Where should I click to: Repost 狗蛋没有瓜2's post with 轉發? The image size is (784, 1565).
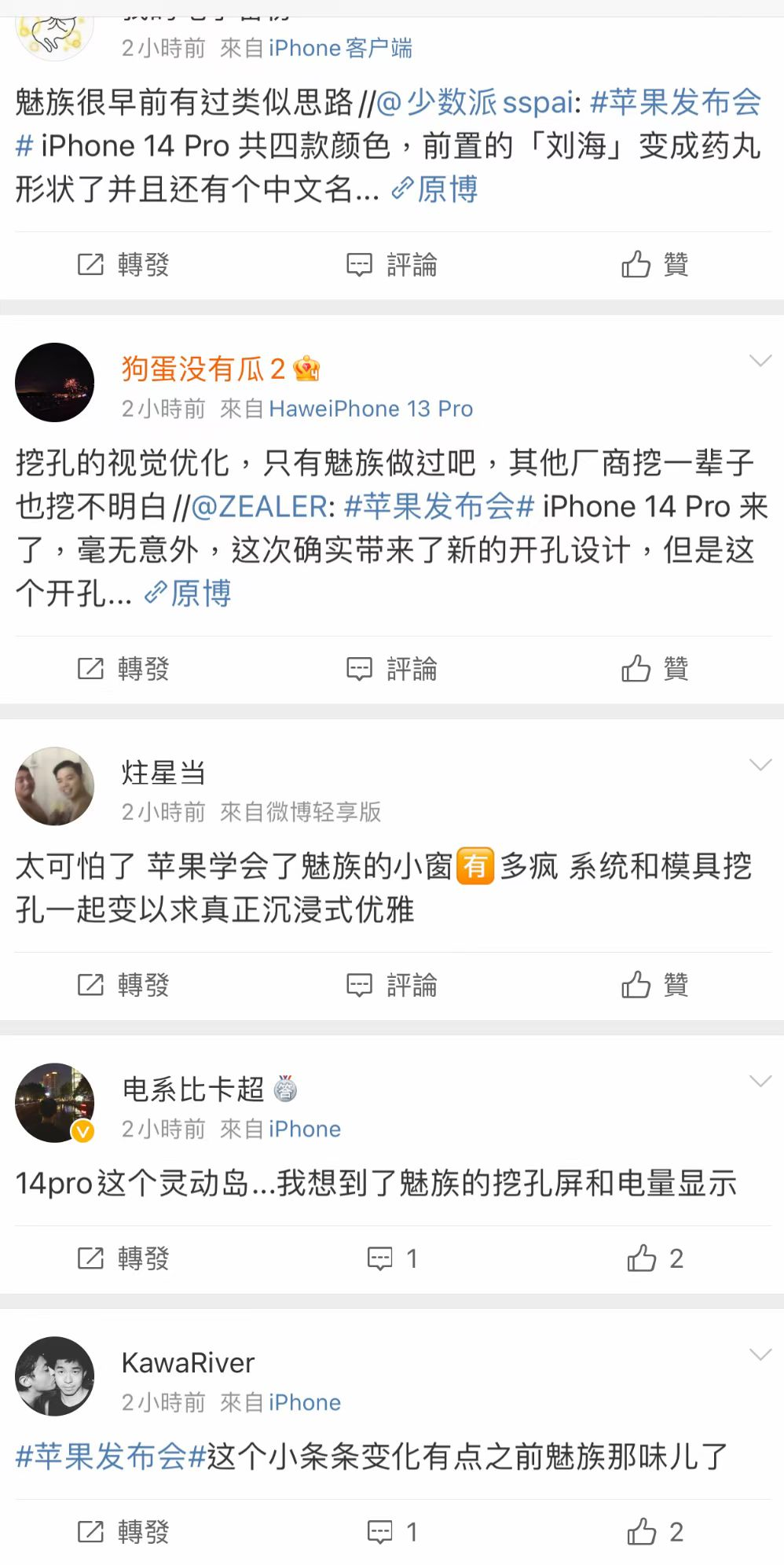click(123, 669)
